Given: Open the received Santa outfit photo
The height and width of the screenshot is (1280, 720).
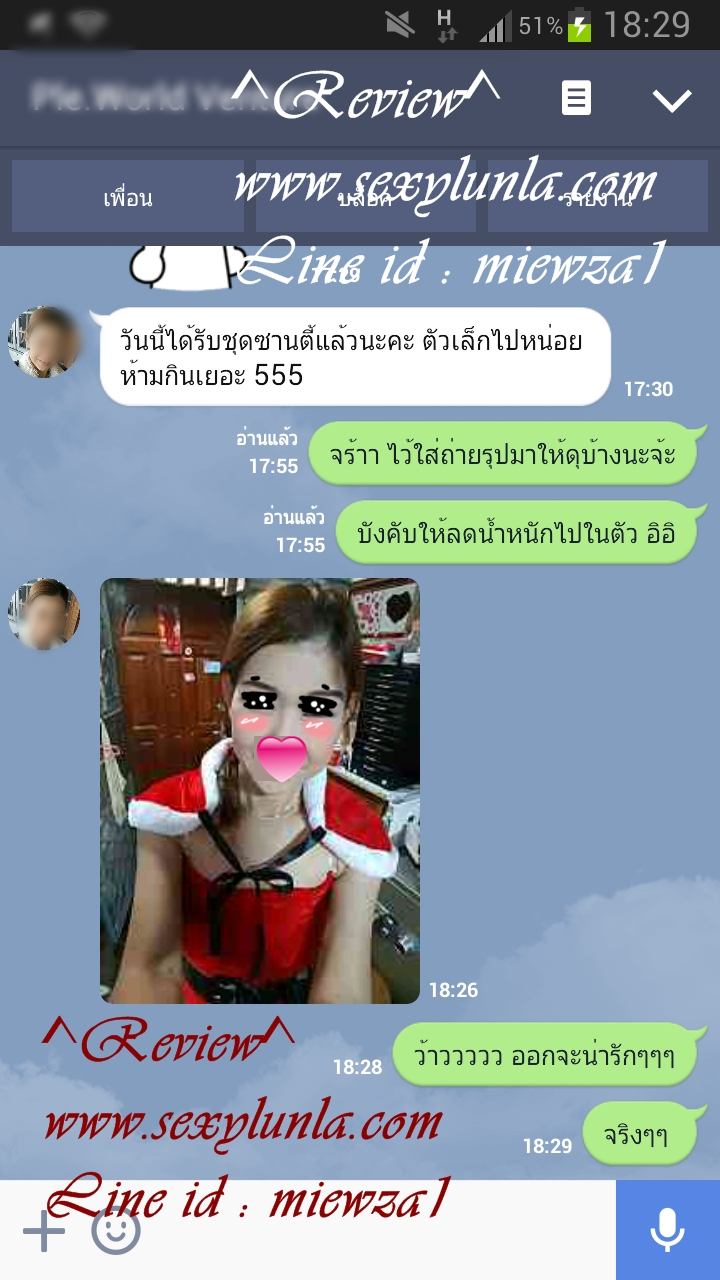Looking at the screenshot, I should pyautogui.click(x=259, y=790).
